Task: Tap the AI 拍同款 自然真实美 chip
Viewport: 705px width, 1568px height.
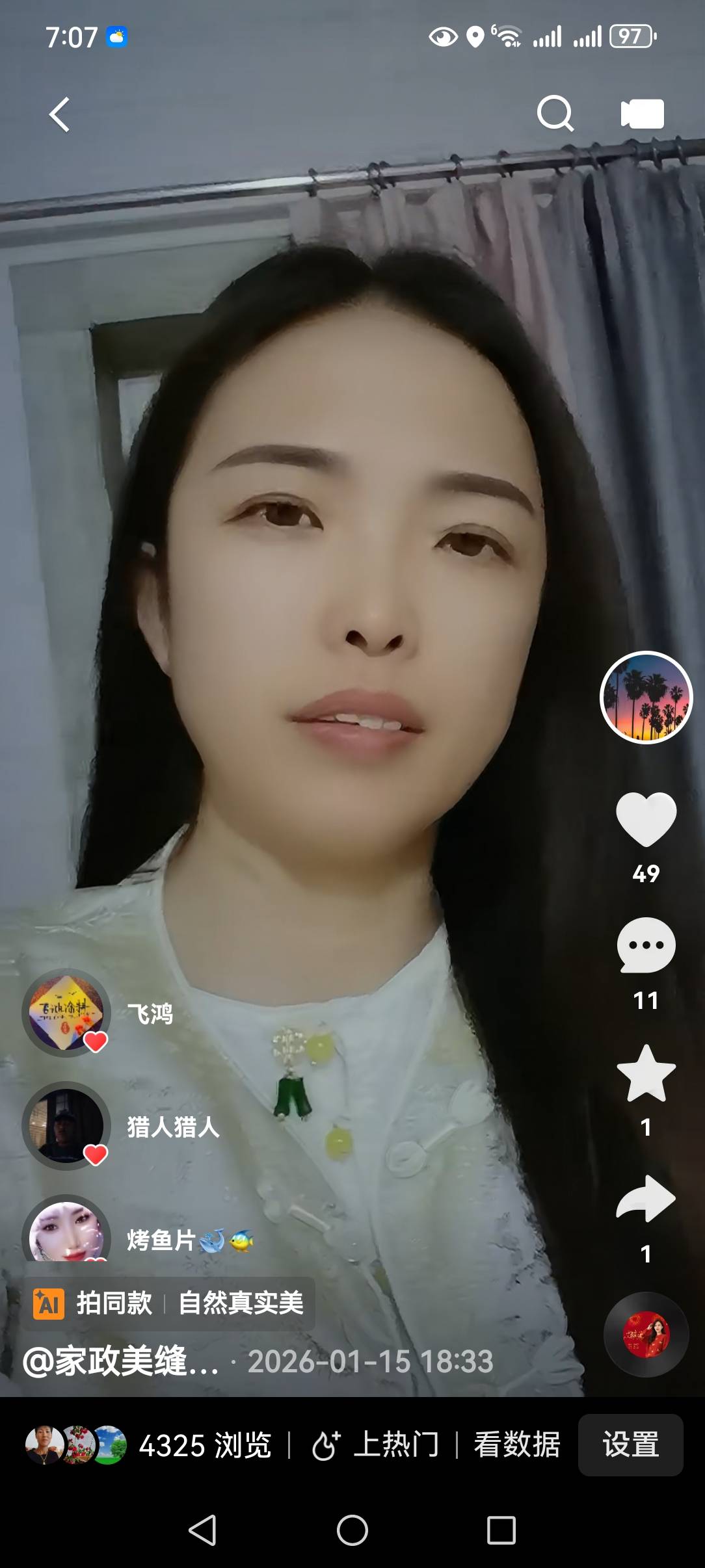Action: 169,1303
